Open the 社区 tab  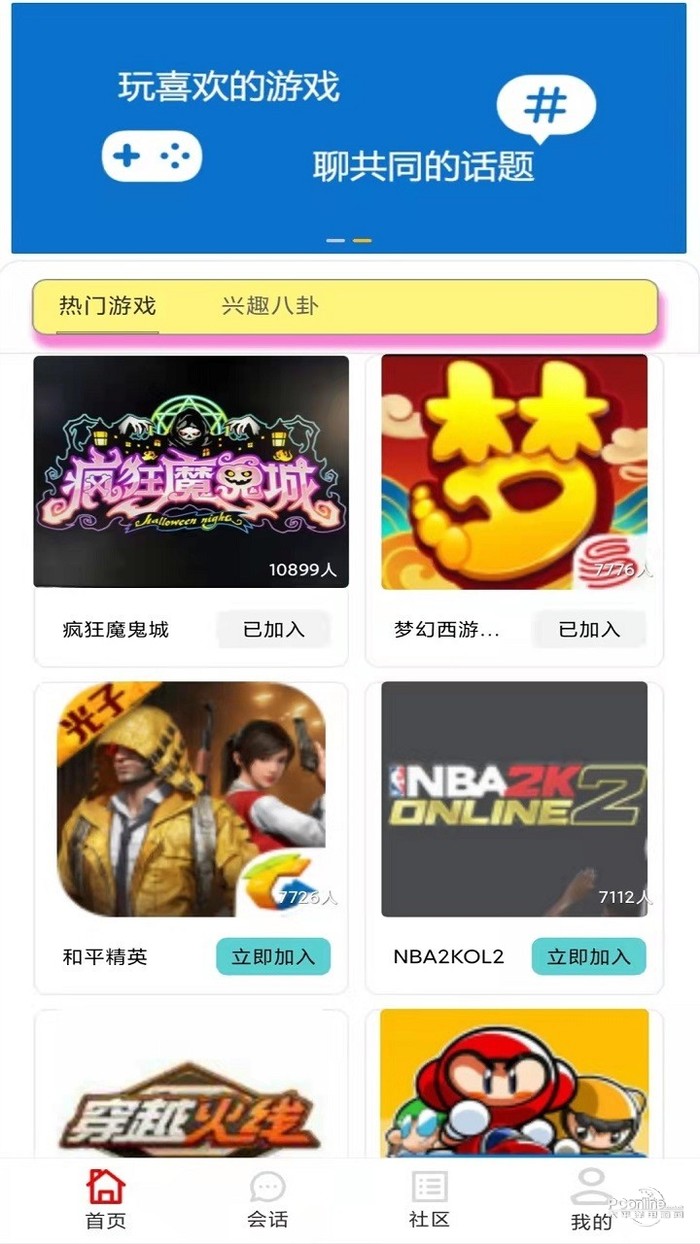point(429,1199)
